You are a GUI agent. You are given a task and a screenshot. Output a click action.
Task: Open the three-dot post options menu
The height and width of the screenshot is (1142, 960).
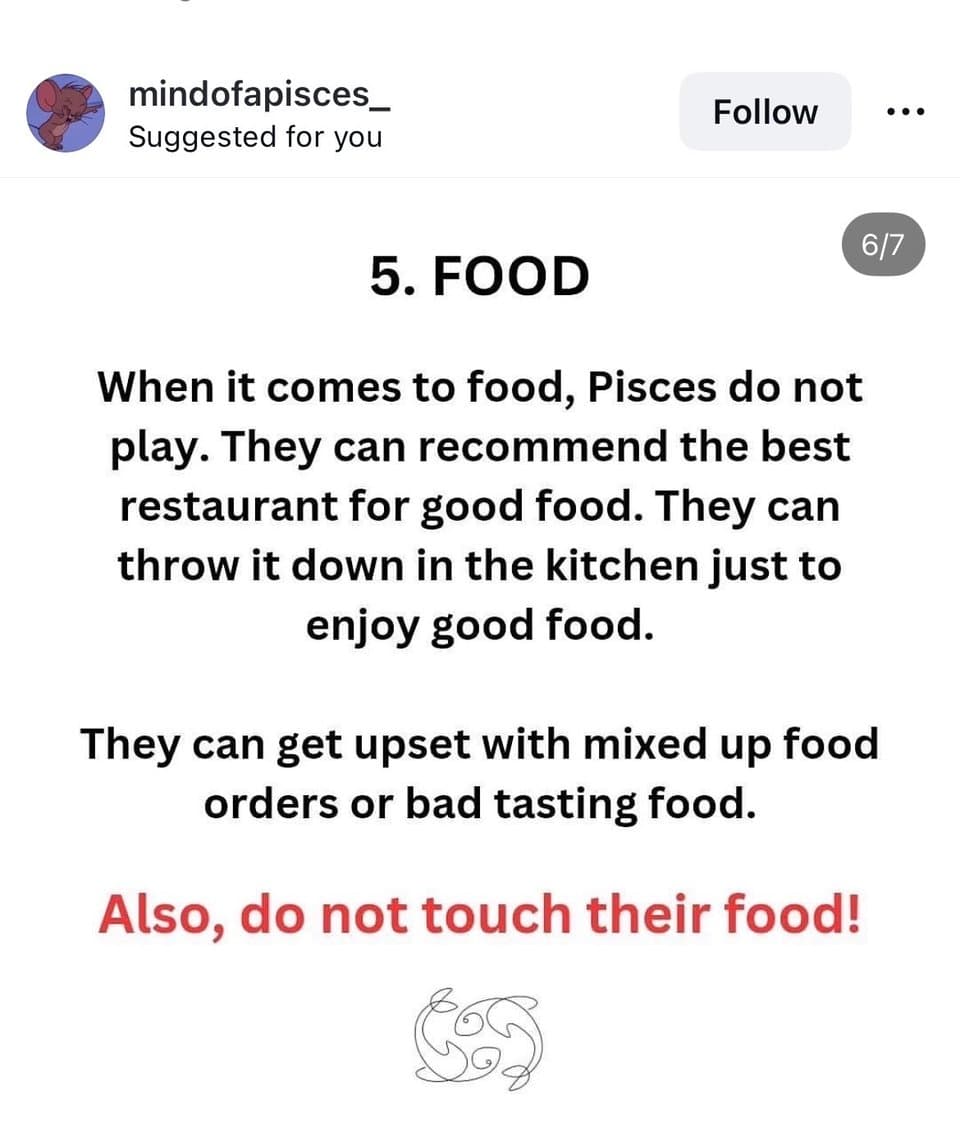click(x=906, y=111)
